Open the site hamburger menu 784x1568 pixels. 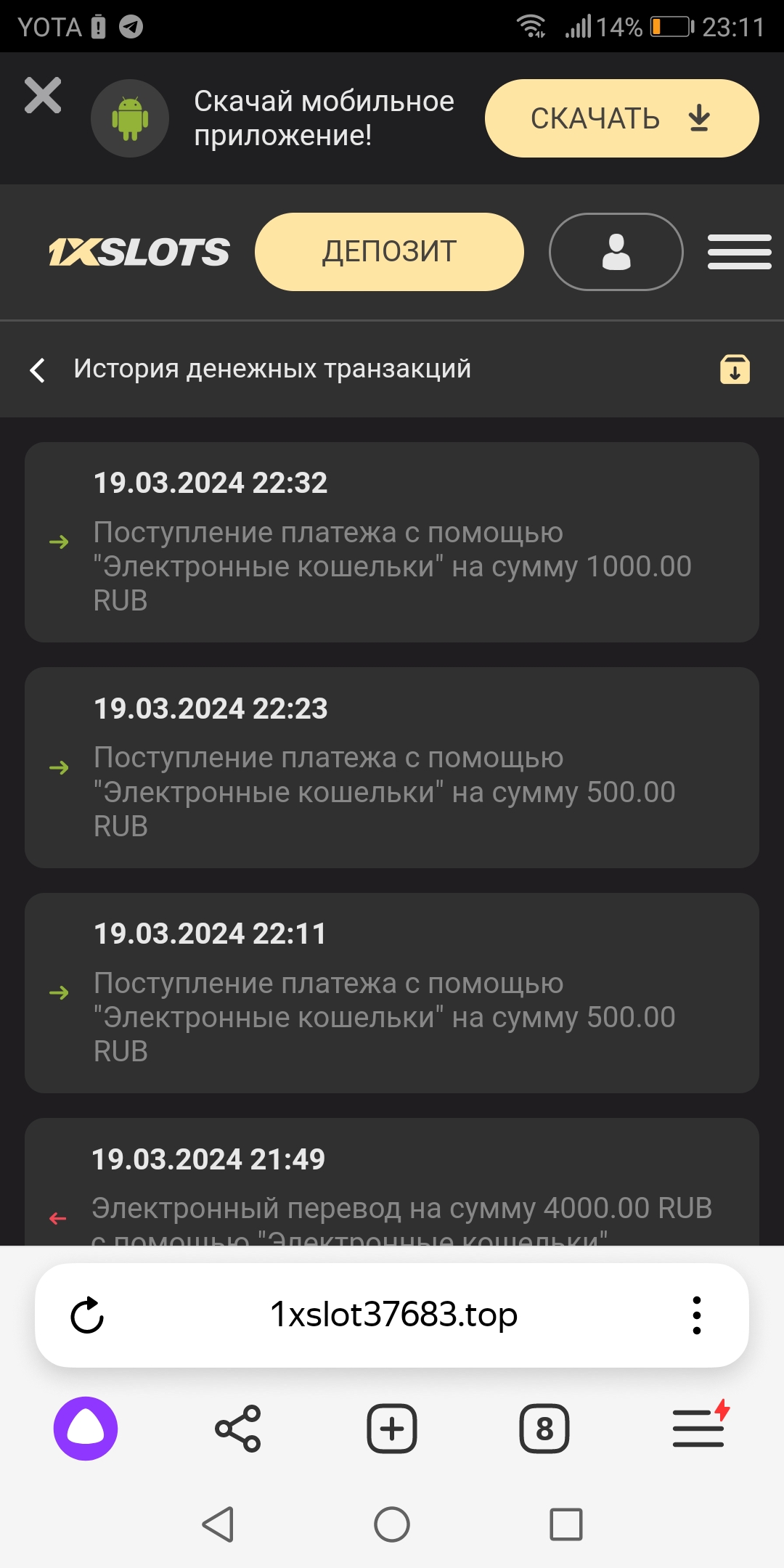pos(739,252)
